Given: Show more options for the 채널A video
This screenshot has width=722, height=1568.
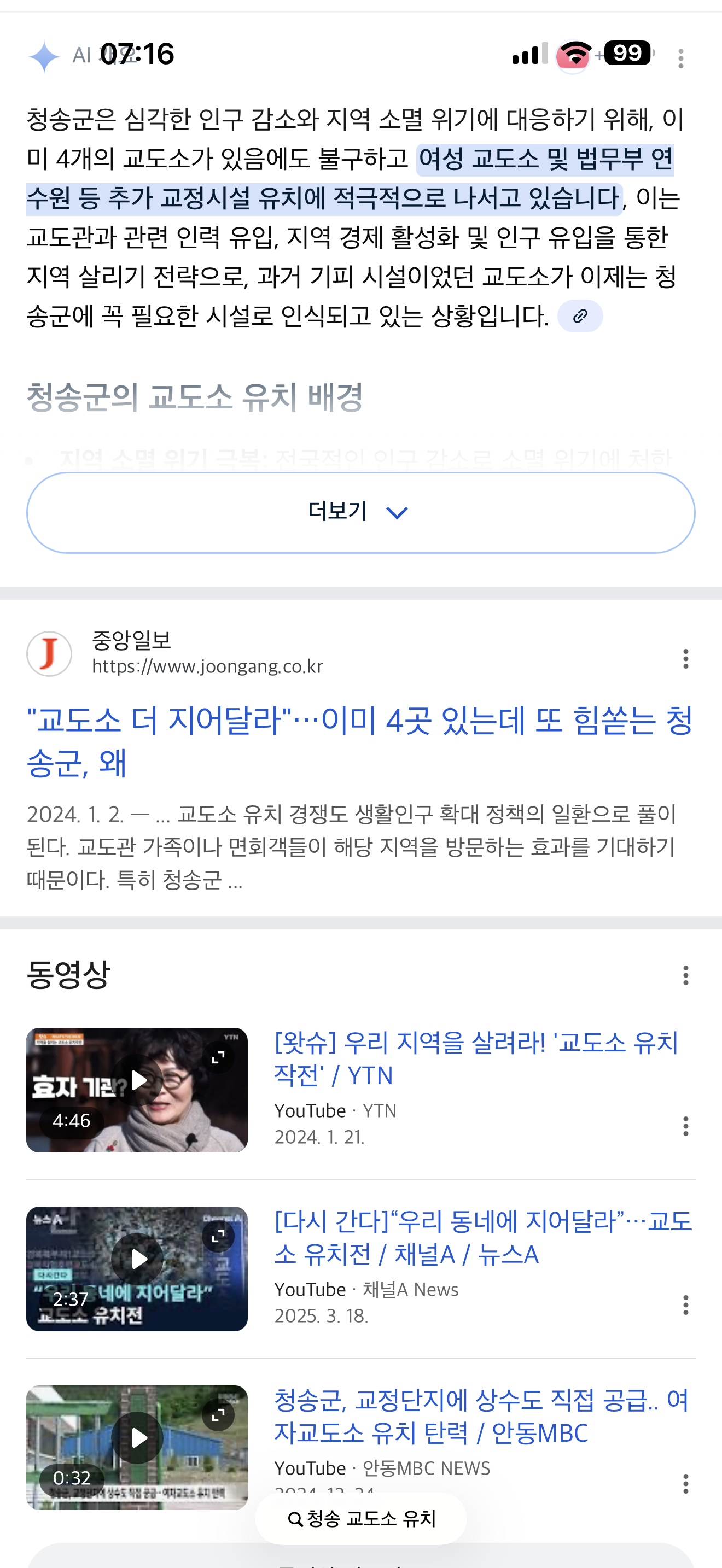Looking at the screenshot, I should (685, 1304).
